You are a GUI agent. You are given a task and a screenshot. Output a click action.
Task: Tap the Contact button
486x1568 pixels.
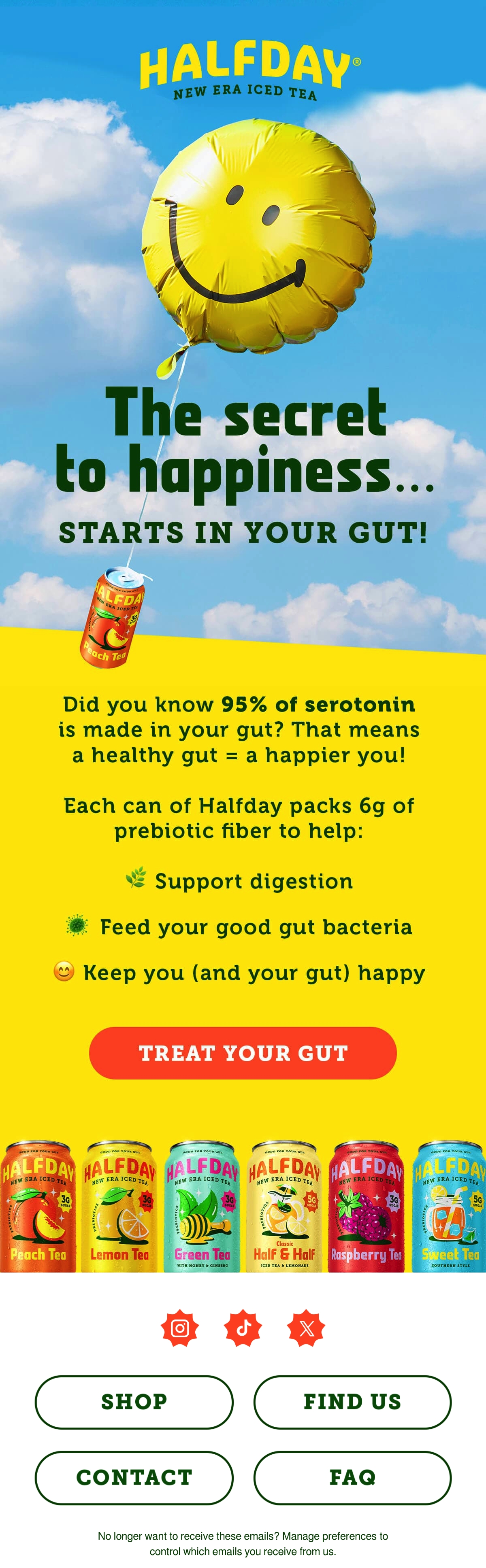tap(134, 1477)
